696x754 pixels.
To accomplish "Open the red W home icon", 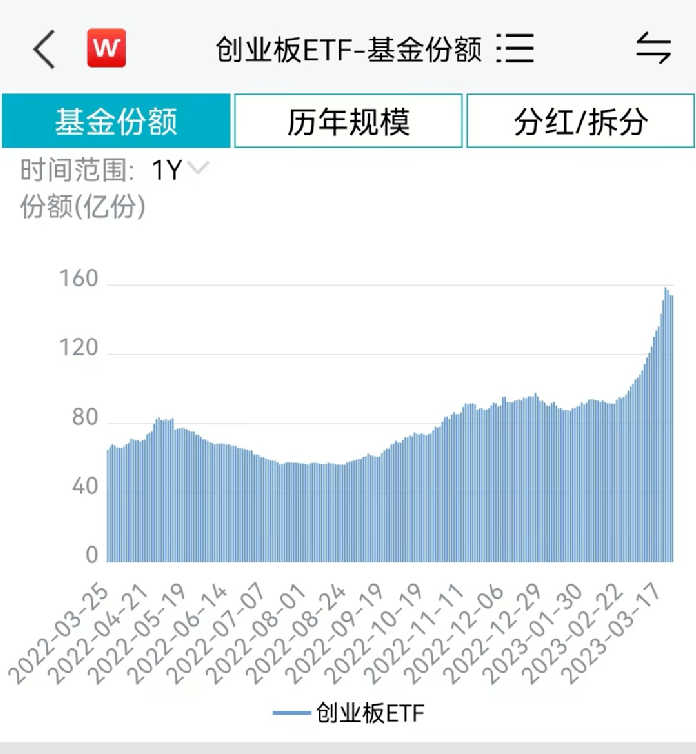I will (106, 48).
